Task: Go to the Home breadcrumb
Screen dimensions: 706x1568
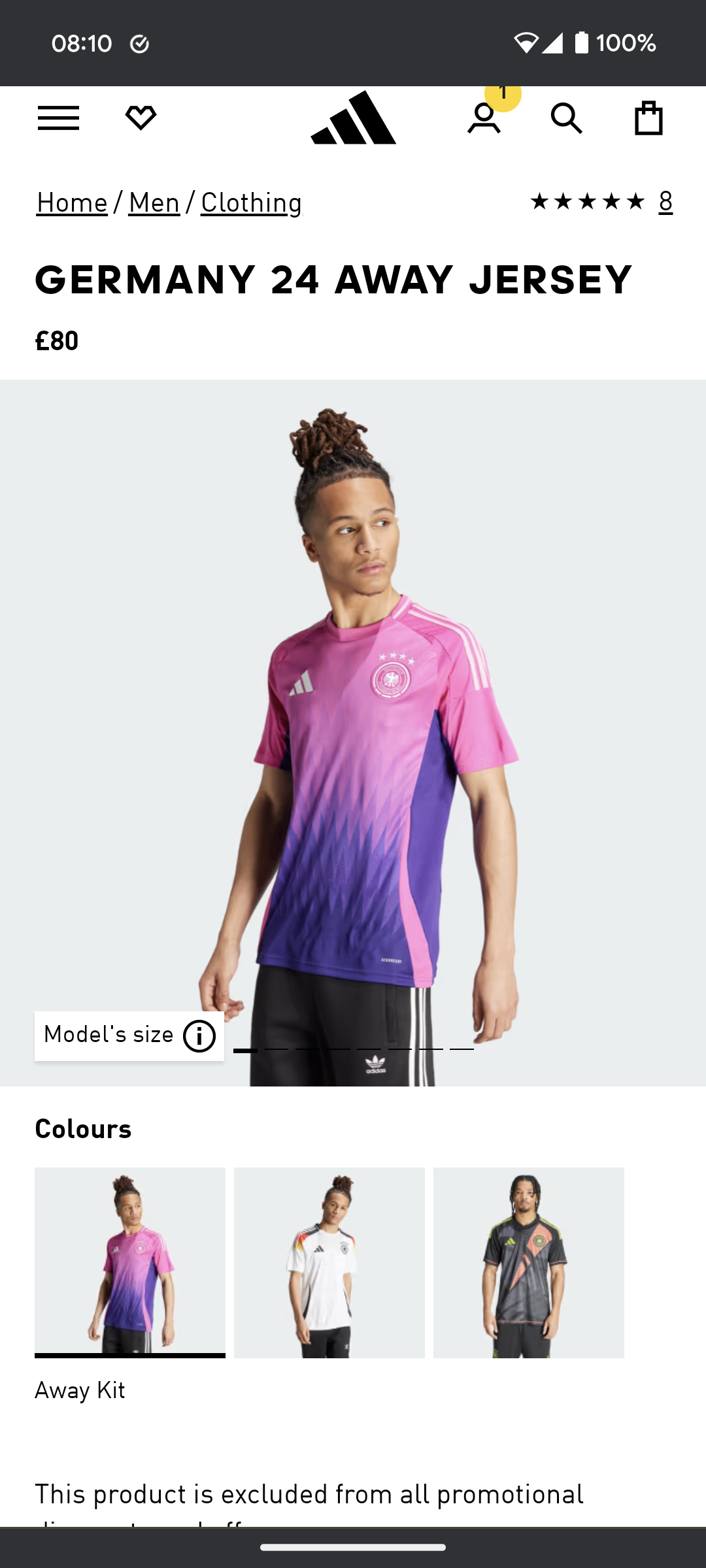Action: (72, 203)
